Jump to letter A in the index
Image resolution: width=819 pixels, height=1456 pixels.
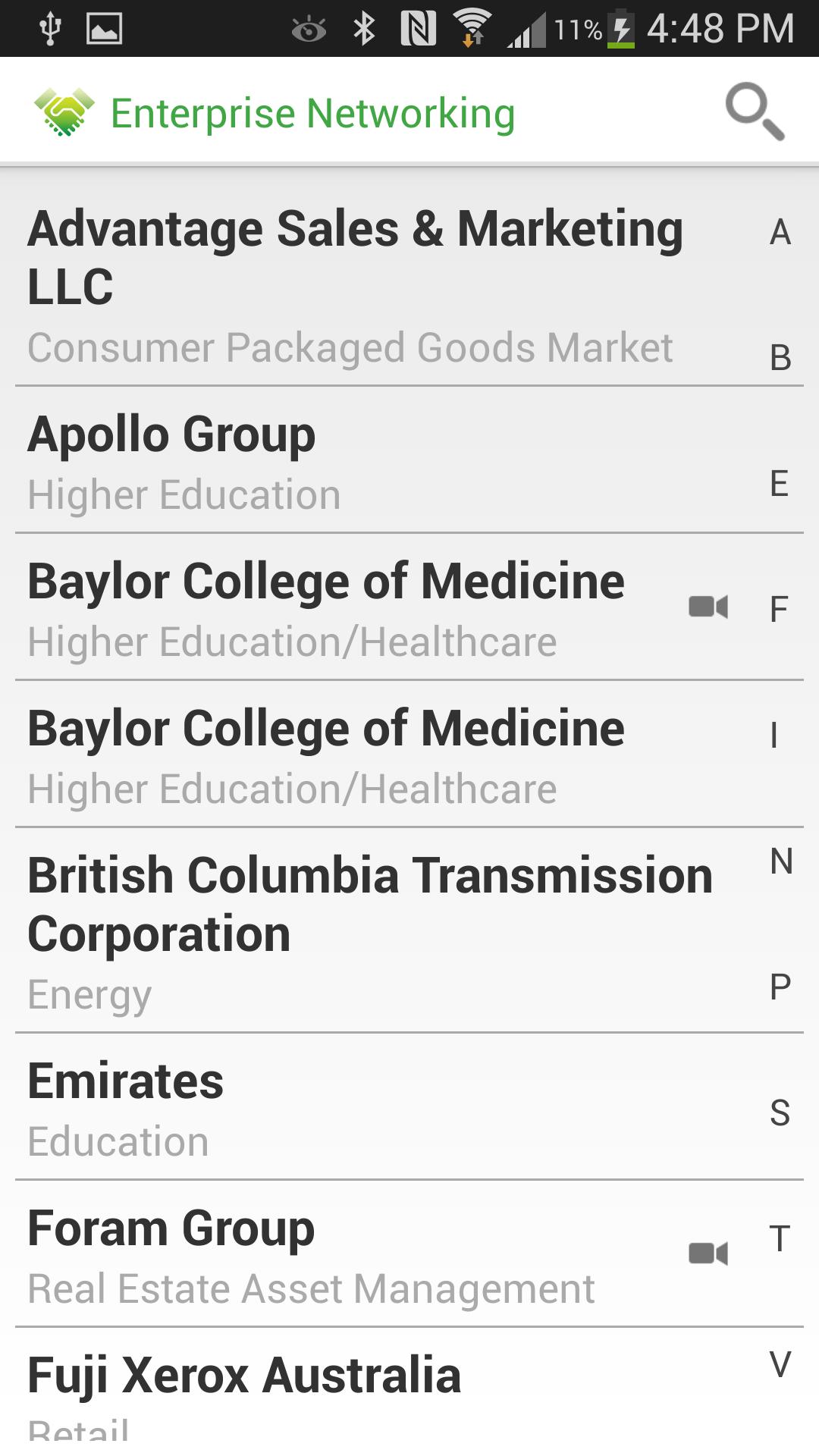[x=780, y=232]
